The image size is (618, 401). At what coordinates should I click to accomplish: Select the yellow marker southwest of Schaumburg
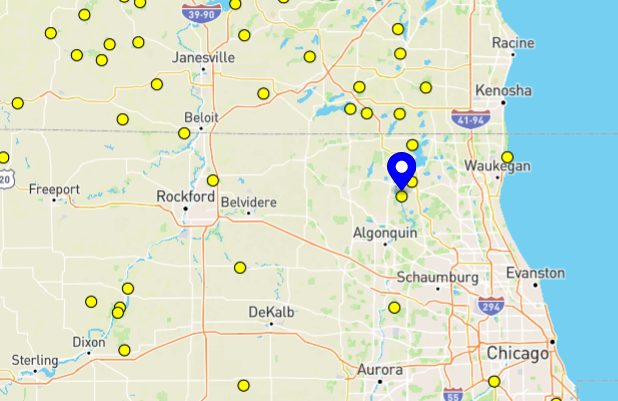394,307
